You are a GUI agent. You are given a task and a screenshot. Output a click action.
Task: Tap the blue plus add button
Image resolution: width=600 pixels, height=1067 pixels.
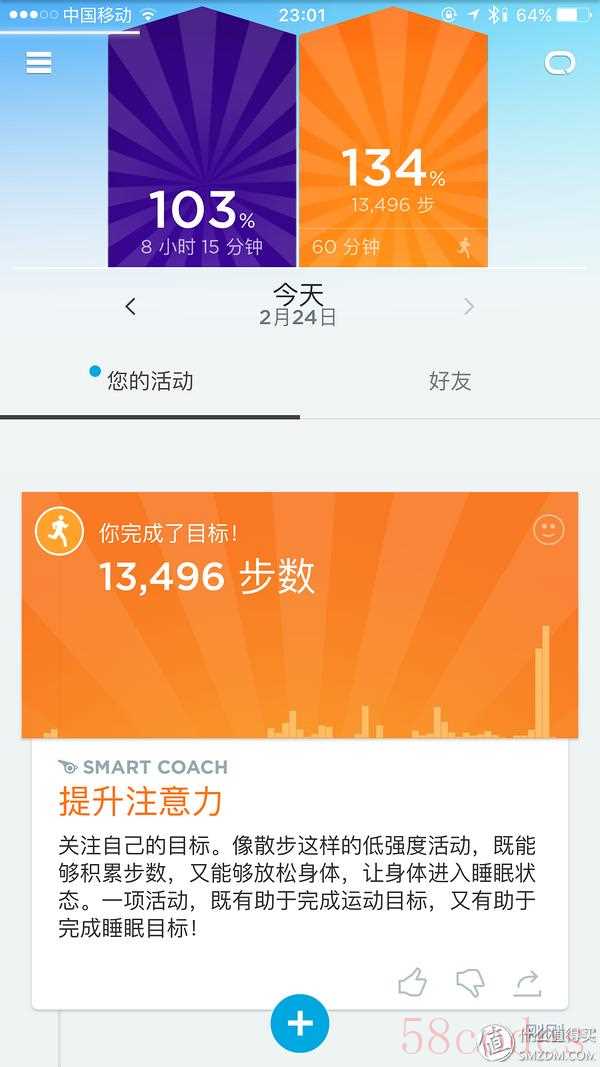(x=300, y=1024)
